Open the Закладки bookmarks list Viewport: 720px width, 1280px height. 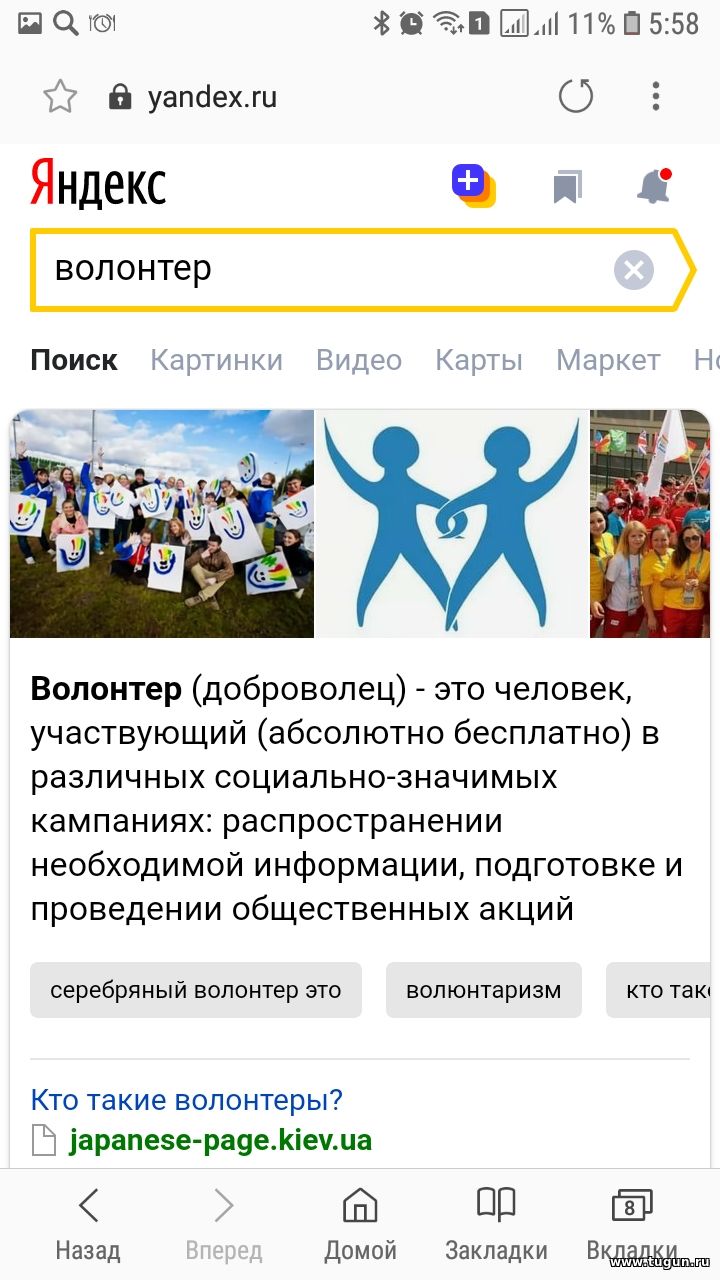(496, 1223)
